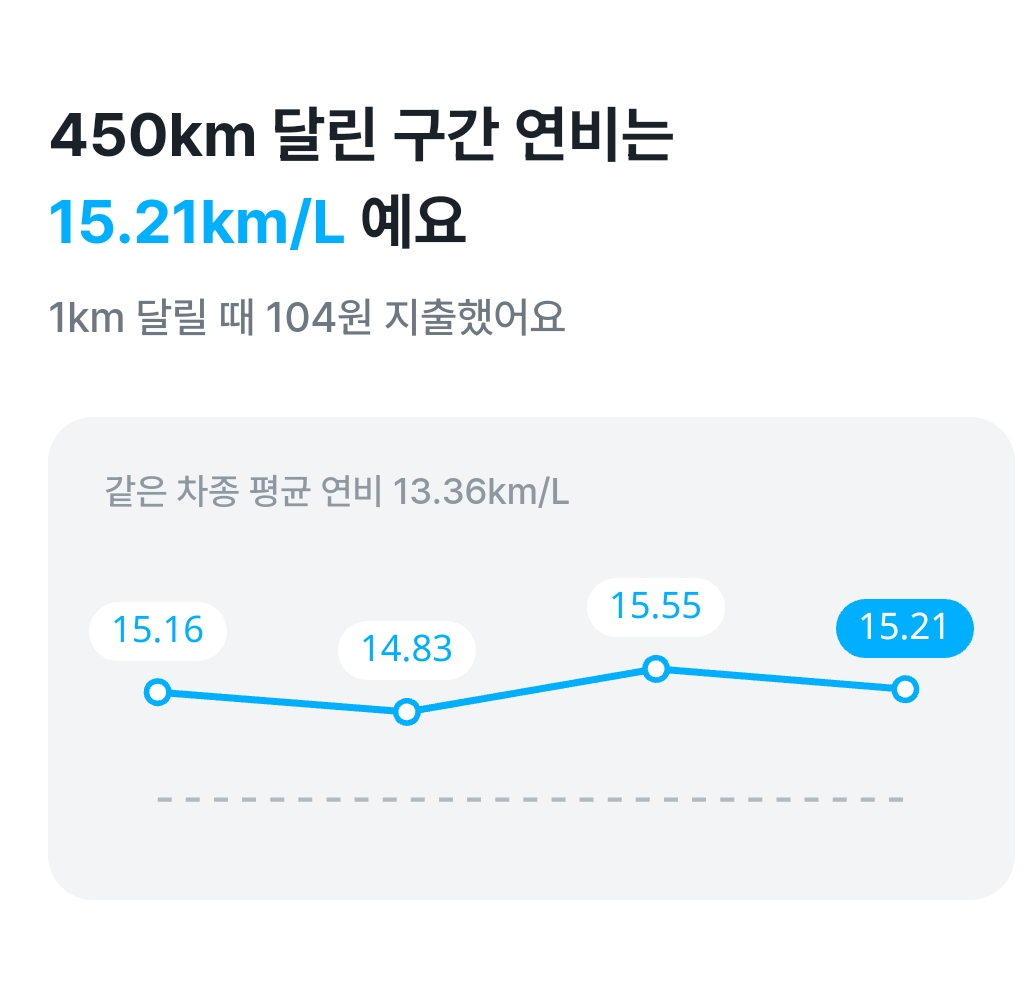Select the 14.83 data point on chart
Image resolution: width=1028 pixels, height=982 pixels.
pos(406,712)
